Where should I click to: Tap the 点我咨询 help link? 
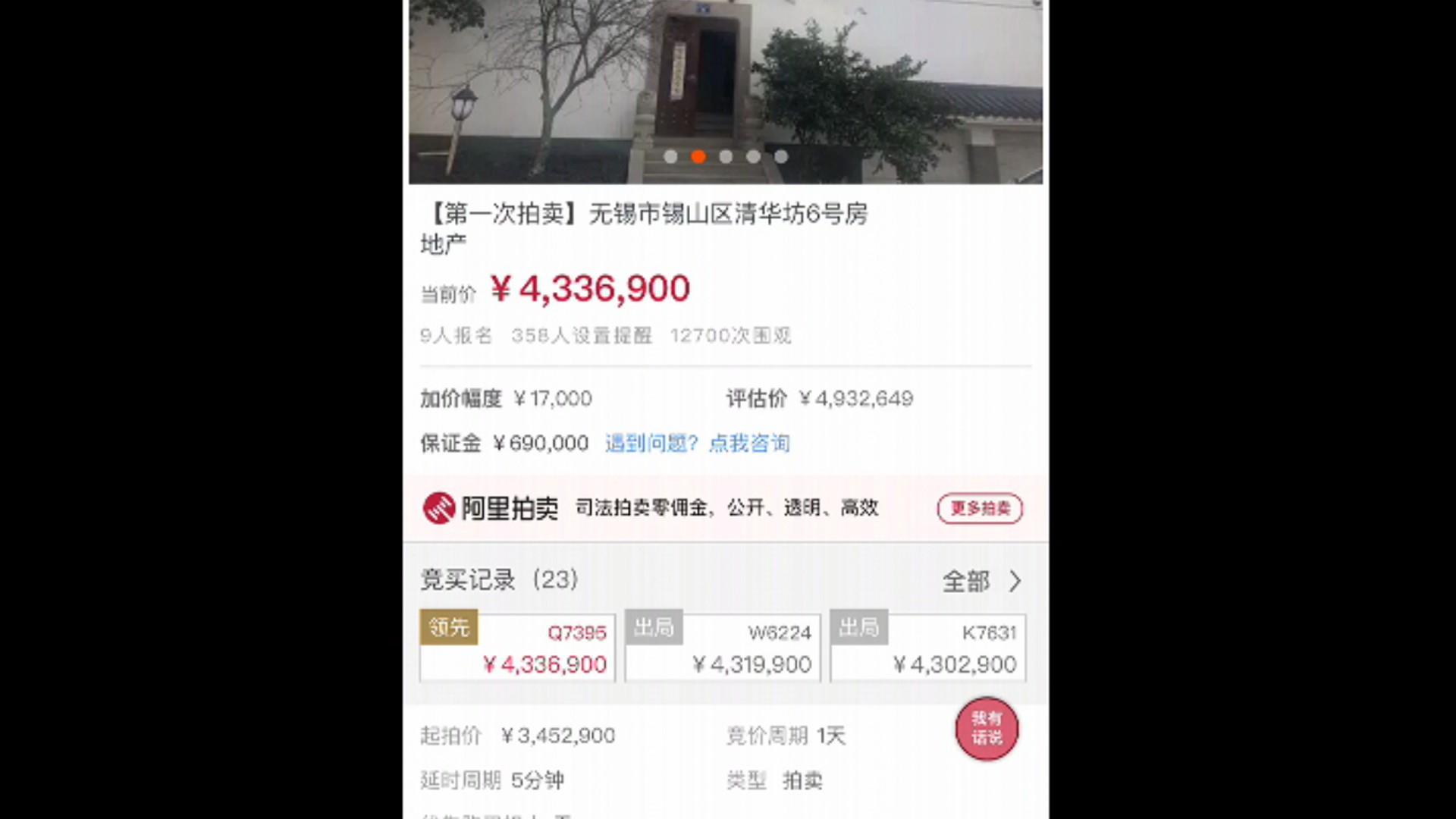748,444
